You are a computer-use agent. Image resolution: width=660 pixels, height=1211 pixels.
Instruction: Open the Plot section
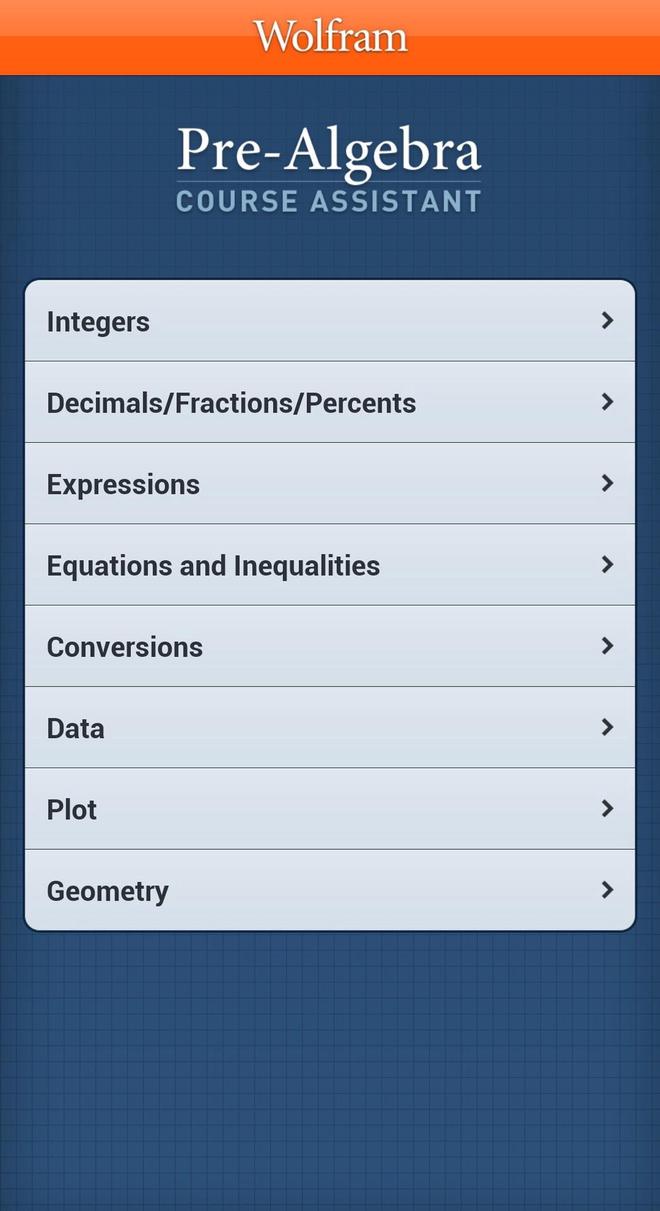[329, 808]
